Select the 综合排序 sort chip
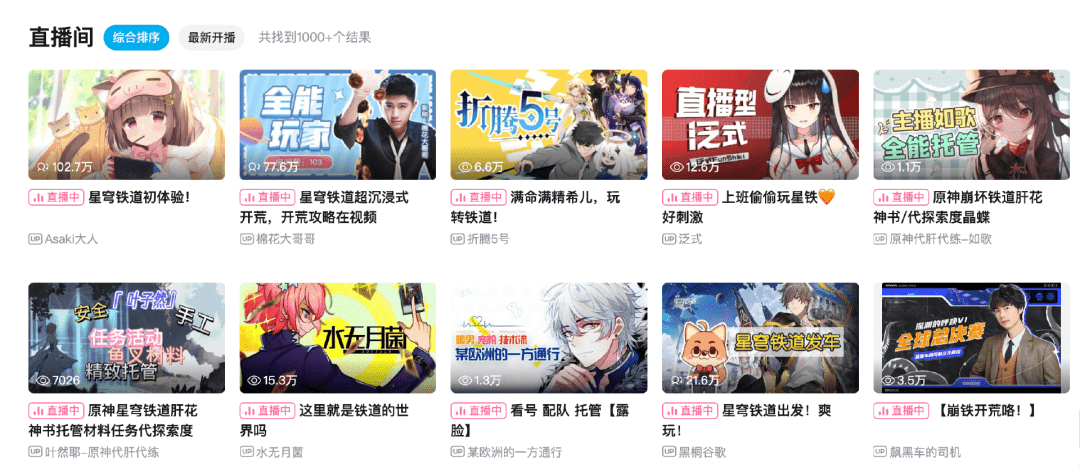Viewport: 1080px width, 467px height. (x=136, y=38)
